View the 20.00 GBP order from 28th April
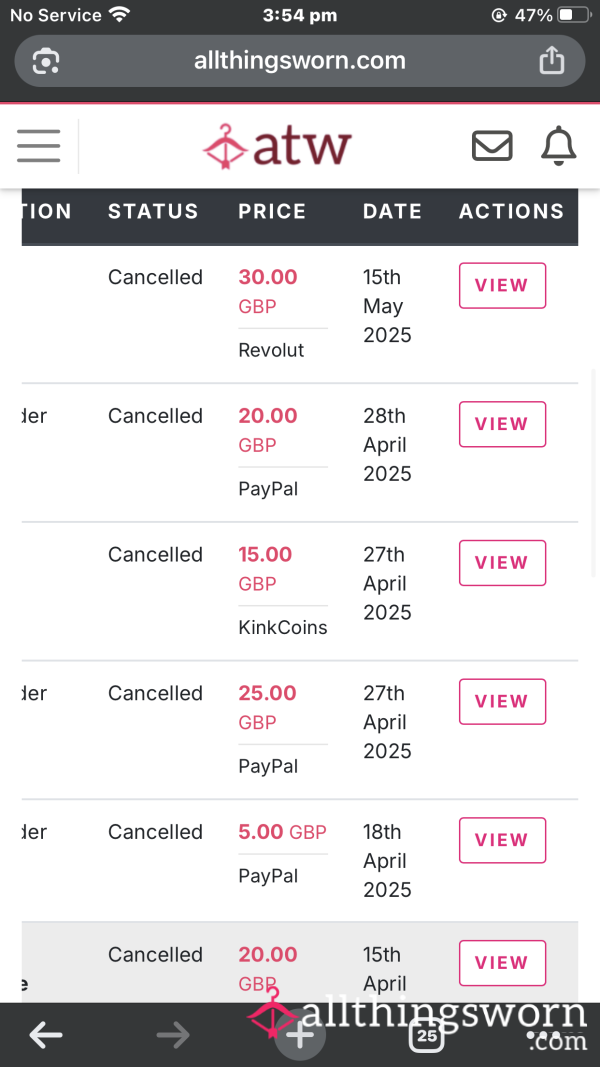The image size is (600, 1067). point(502,424)
